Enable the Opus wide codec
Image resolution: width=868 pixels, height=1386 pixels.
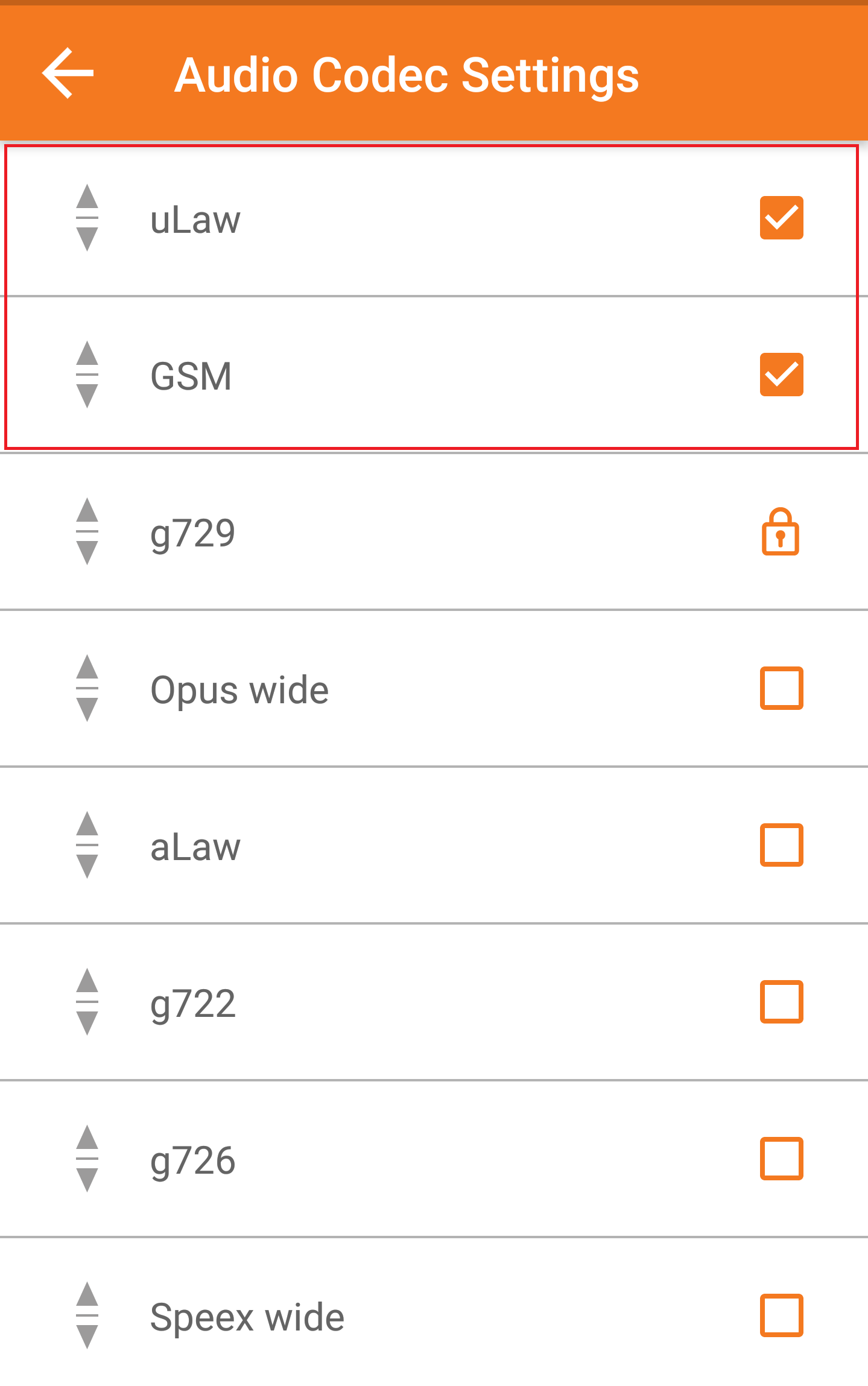click(x=781, y=689)
